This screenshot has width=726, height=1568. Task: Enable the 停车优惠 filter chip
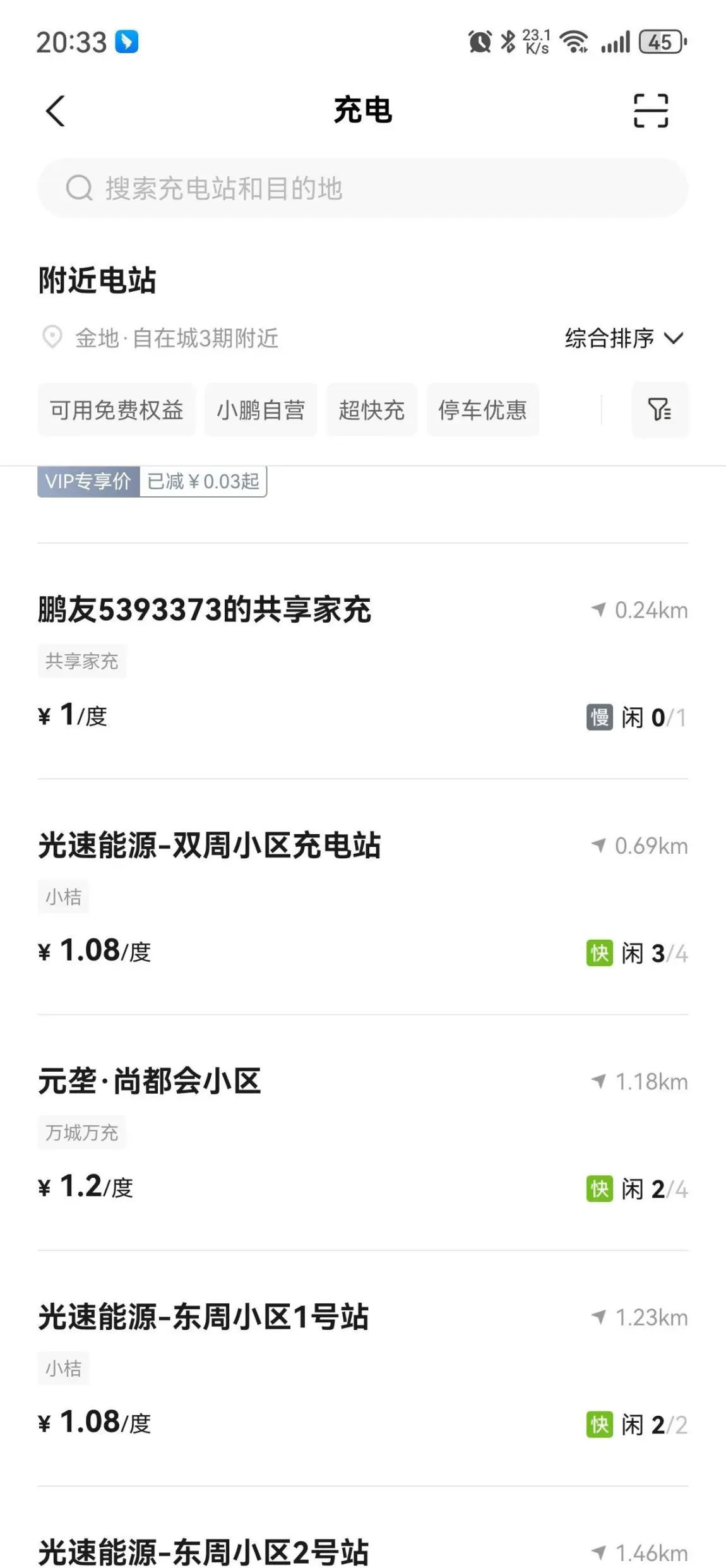(x=483, y=410)
